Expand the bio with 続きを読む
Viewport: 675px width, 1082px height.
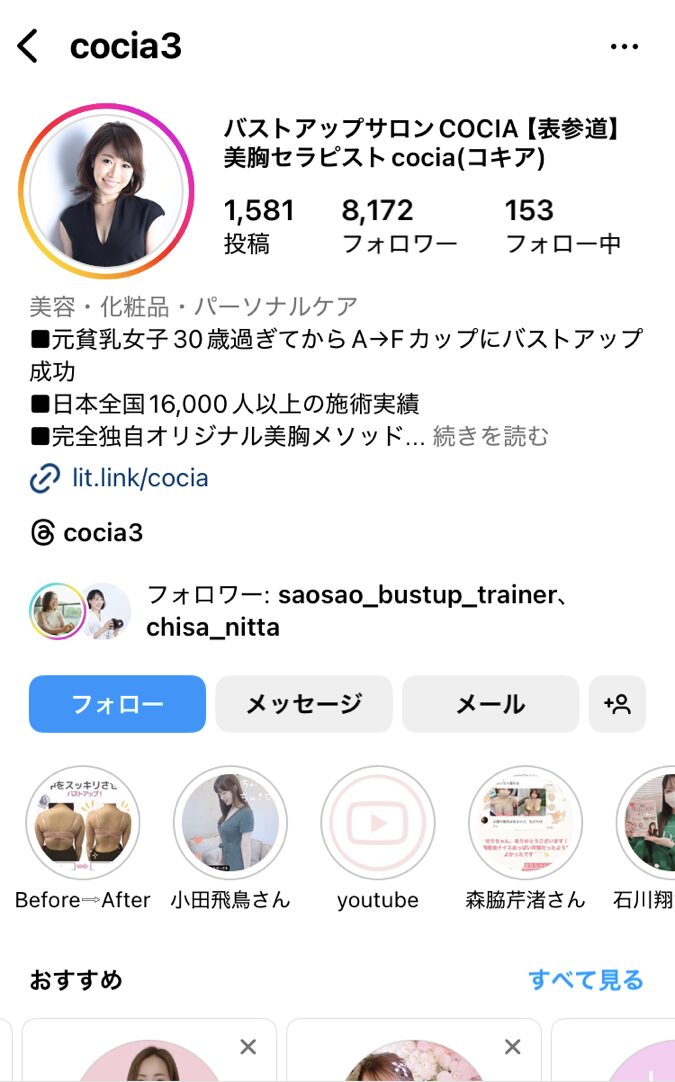[490, 436]
